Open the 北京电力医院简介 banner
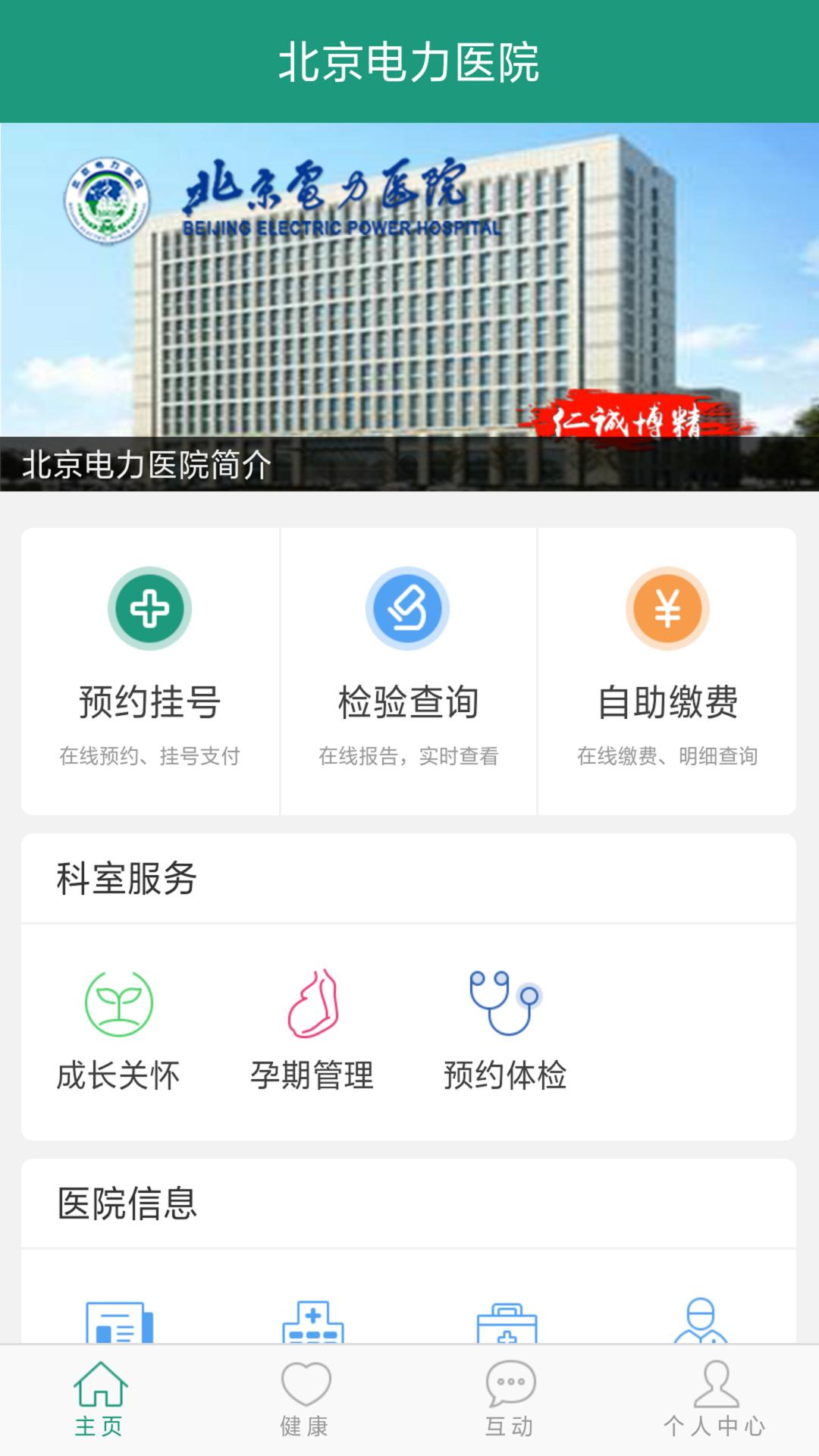This screenshot has width=819, height=1456. [x=409, y=307]
